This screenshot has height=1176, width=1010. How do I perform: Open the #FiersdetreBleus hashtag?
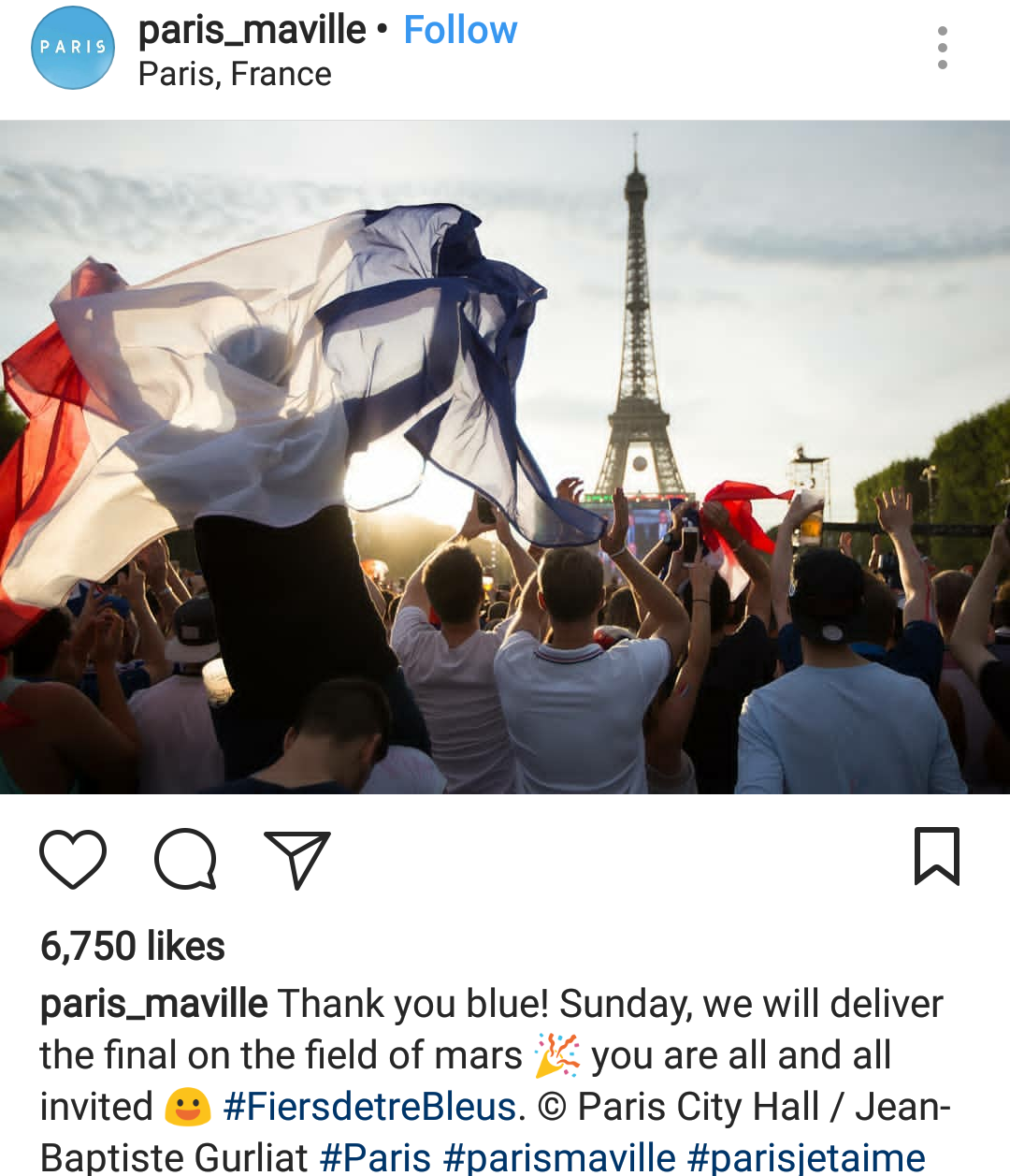tap(369, 1107)
